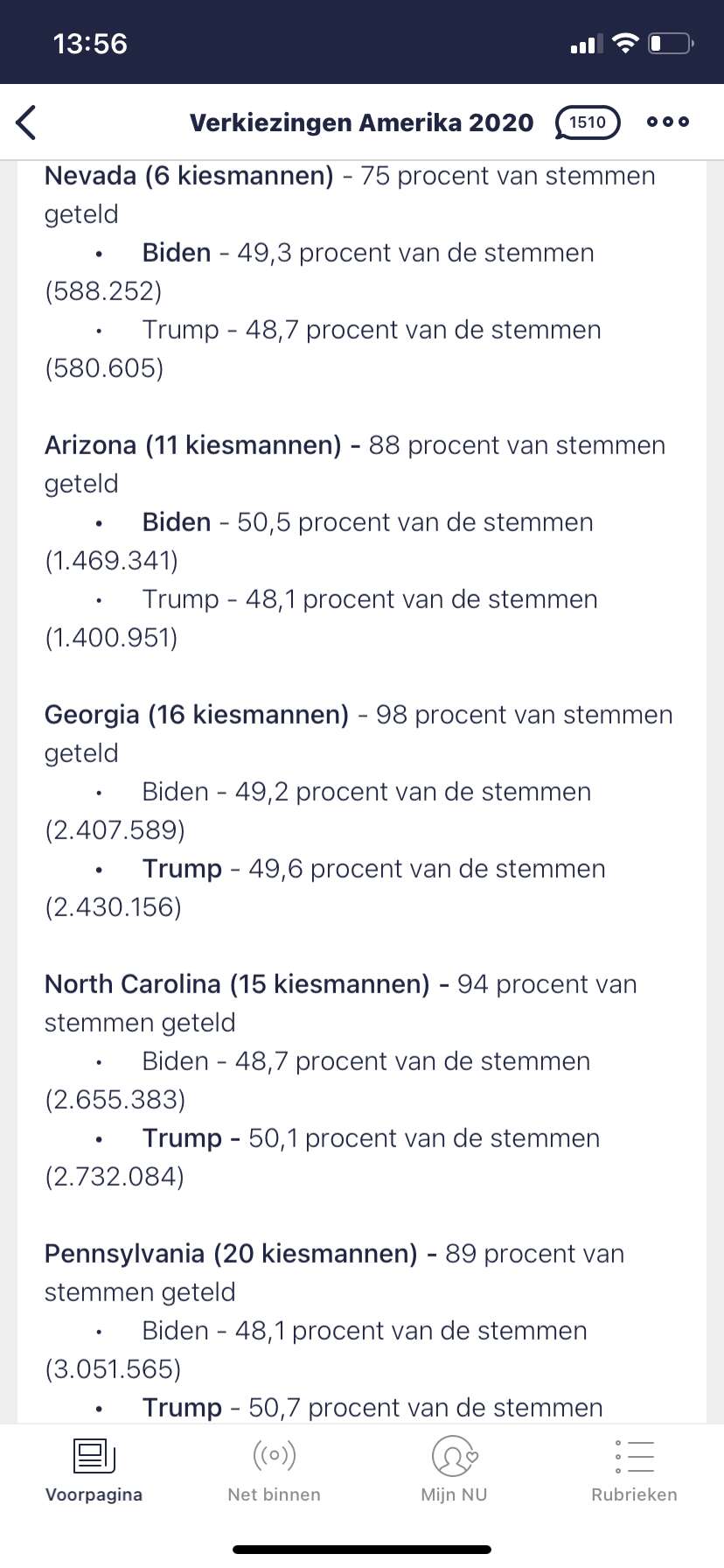Open the Rubrieken tab
Image resolution: width=724 pixels, height=1568 pixels.
[634, 1471]
